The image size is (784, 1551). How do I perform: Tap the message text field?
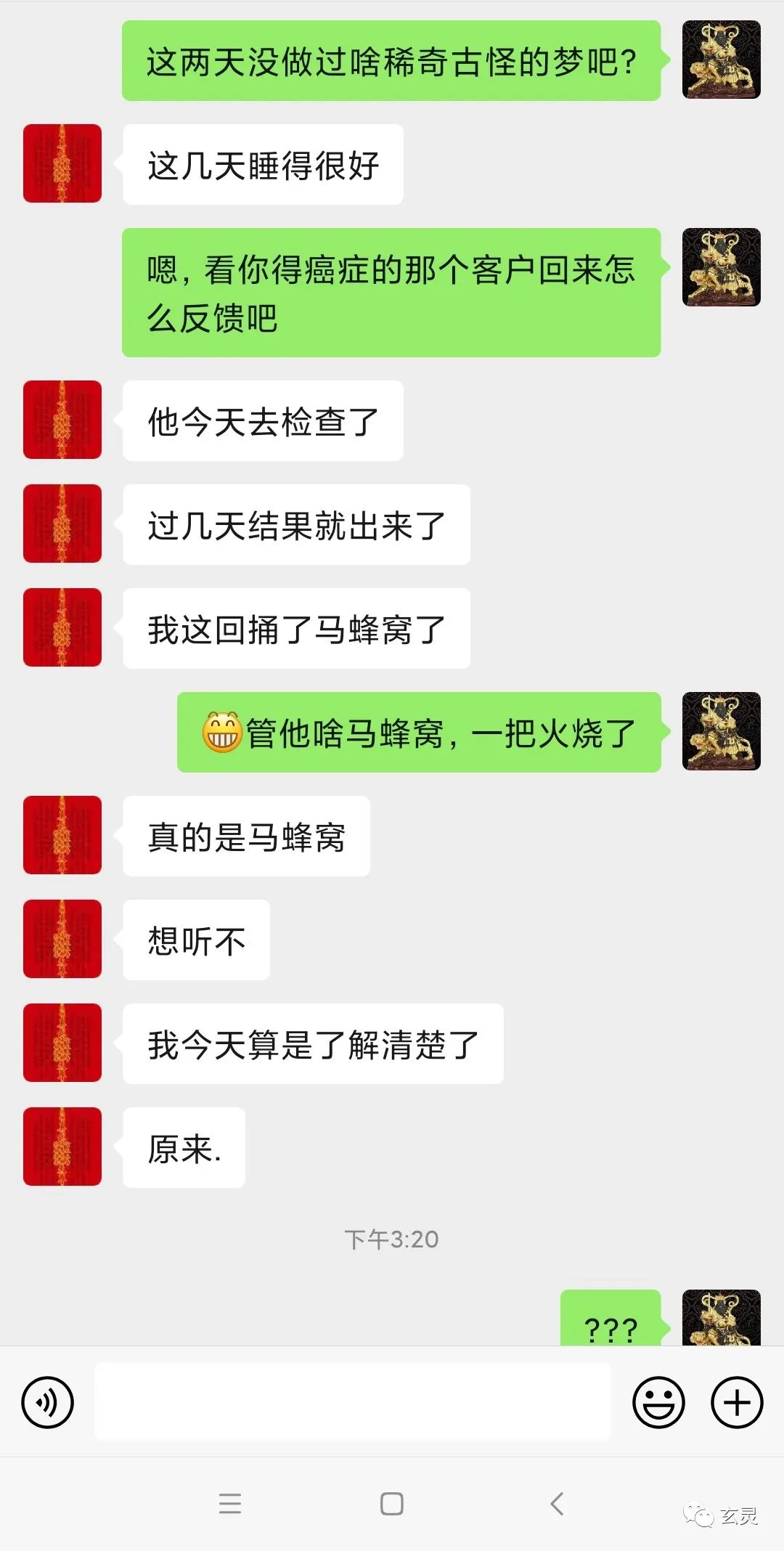353,1401
